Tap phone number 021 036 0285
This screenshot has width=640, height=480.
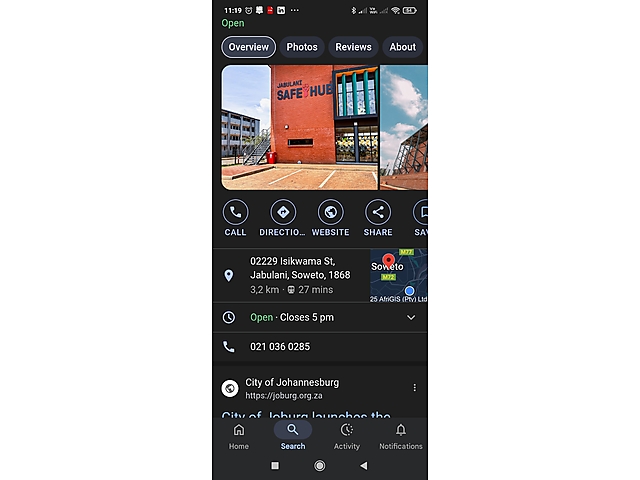point(280,347)
